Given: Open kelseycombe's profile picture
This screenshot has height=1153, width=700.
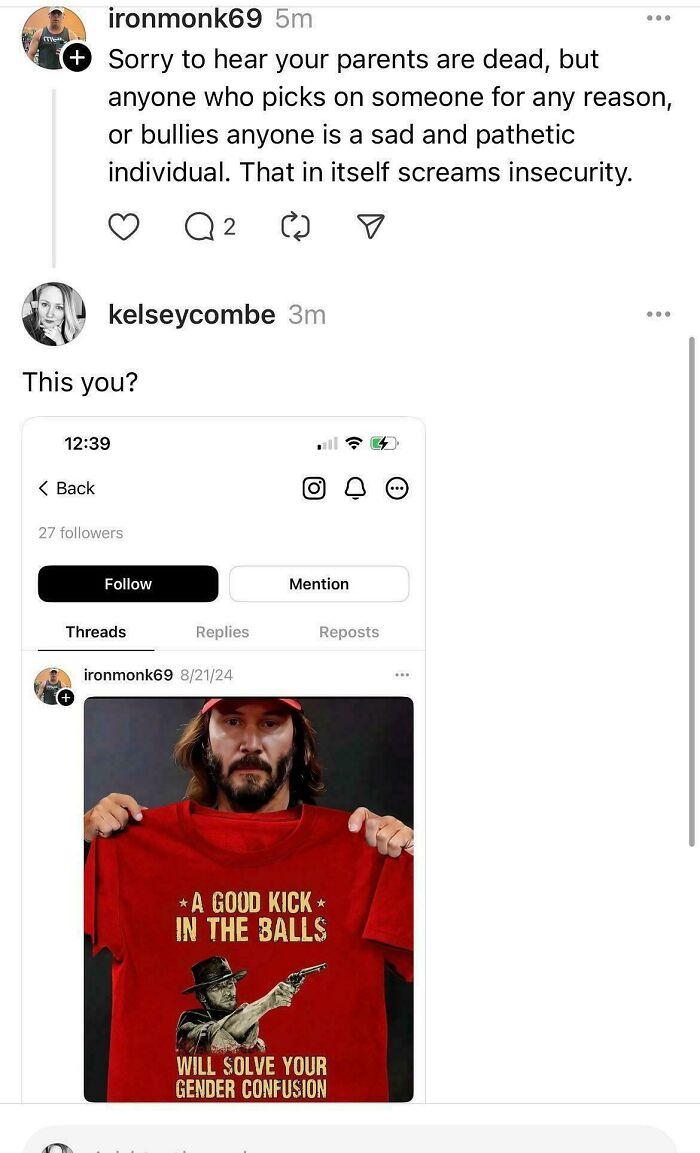Looking at the screenshot, I should 54,314.
